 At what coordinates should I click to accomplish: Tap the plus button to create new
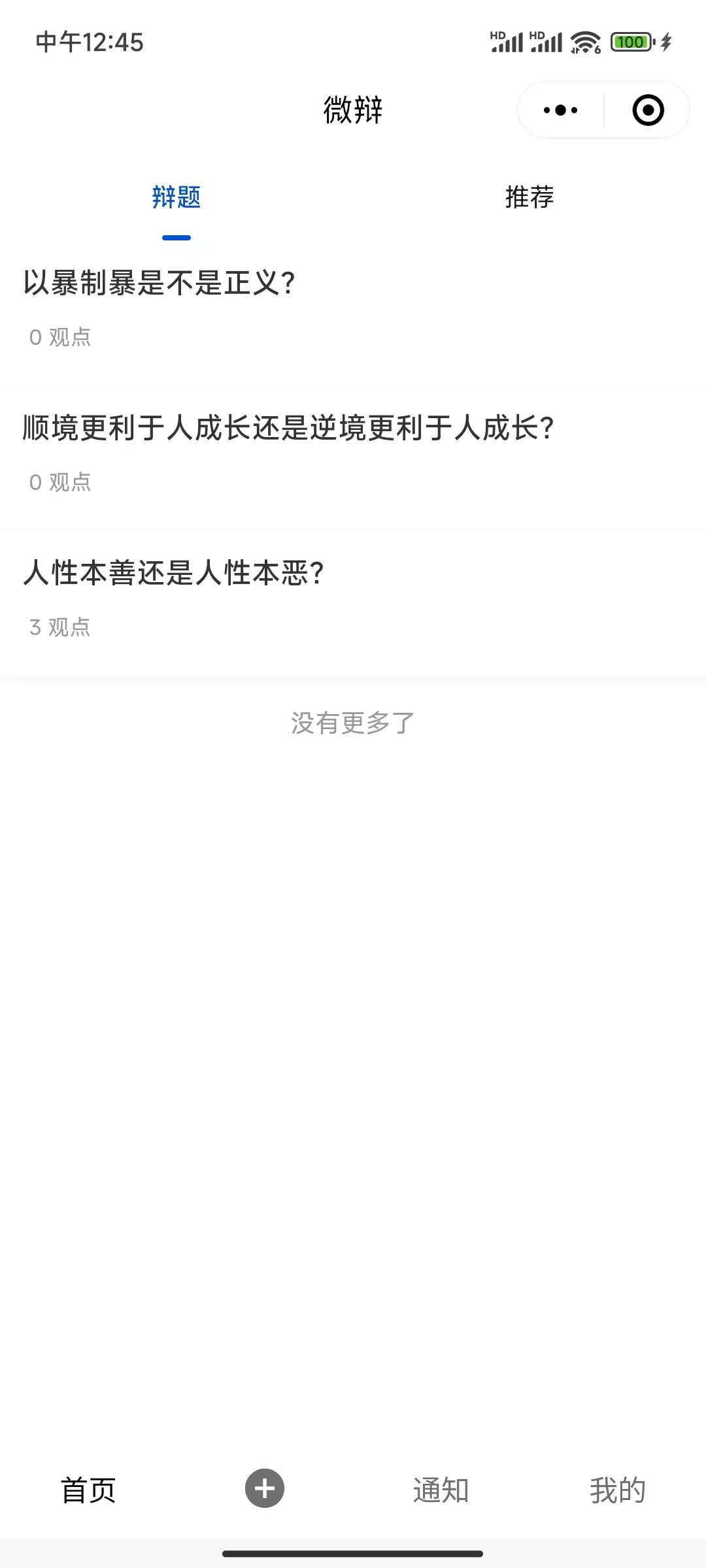pos(265,1489)
